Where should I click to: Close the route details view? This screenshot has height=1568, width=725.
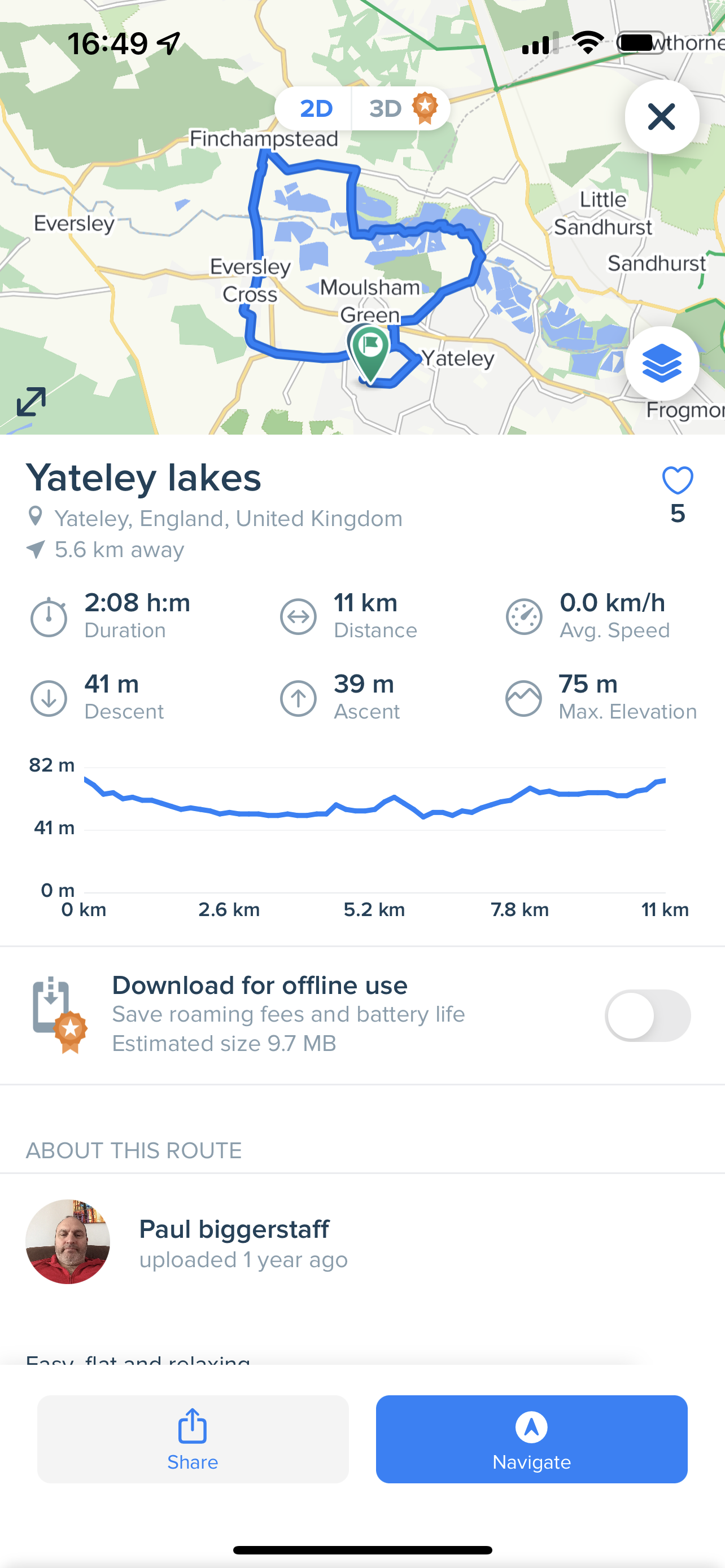[662, 117]
